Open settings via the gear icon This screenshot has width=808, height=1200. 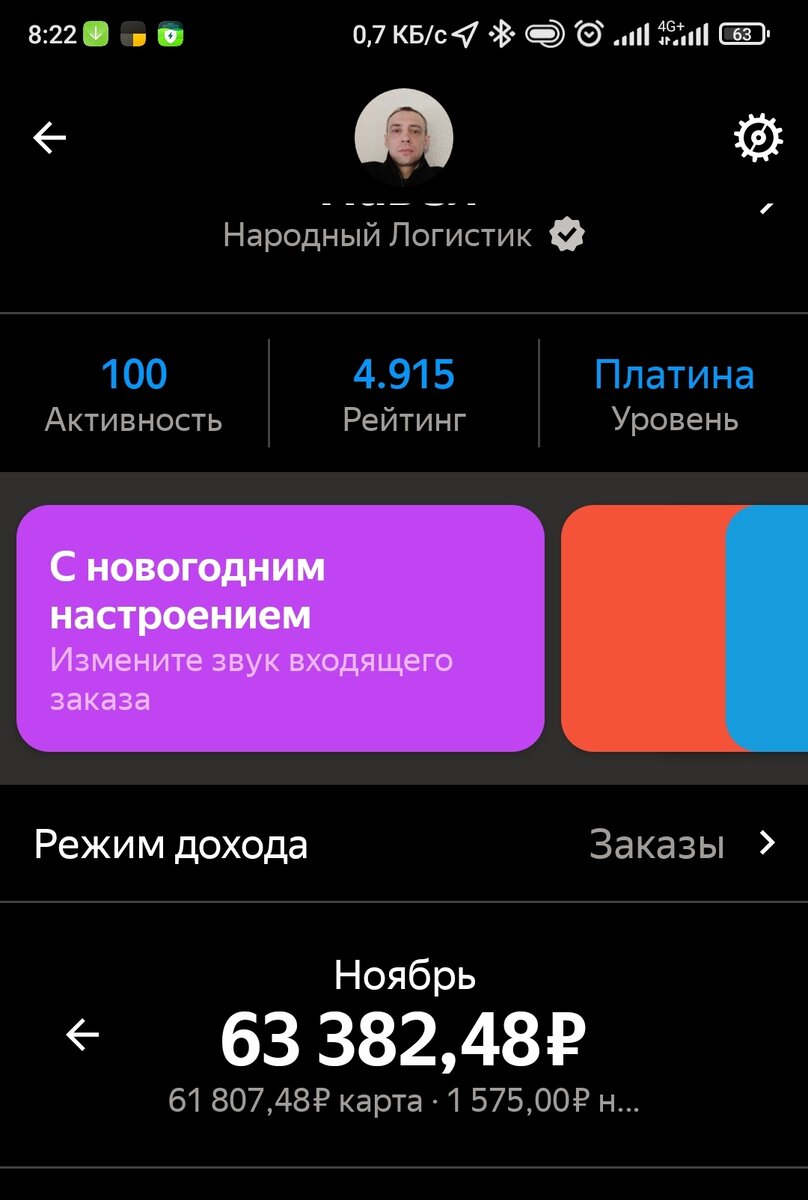[758, 138]
